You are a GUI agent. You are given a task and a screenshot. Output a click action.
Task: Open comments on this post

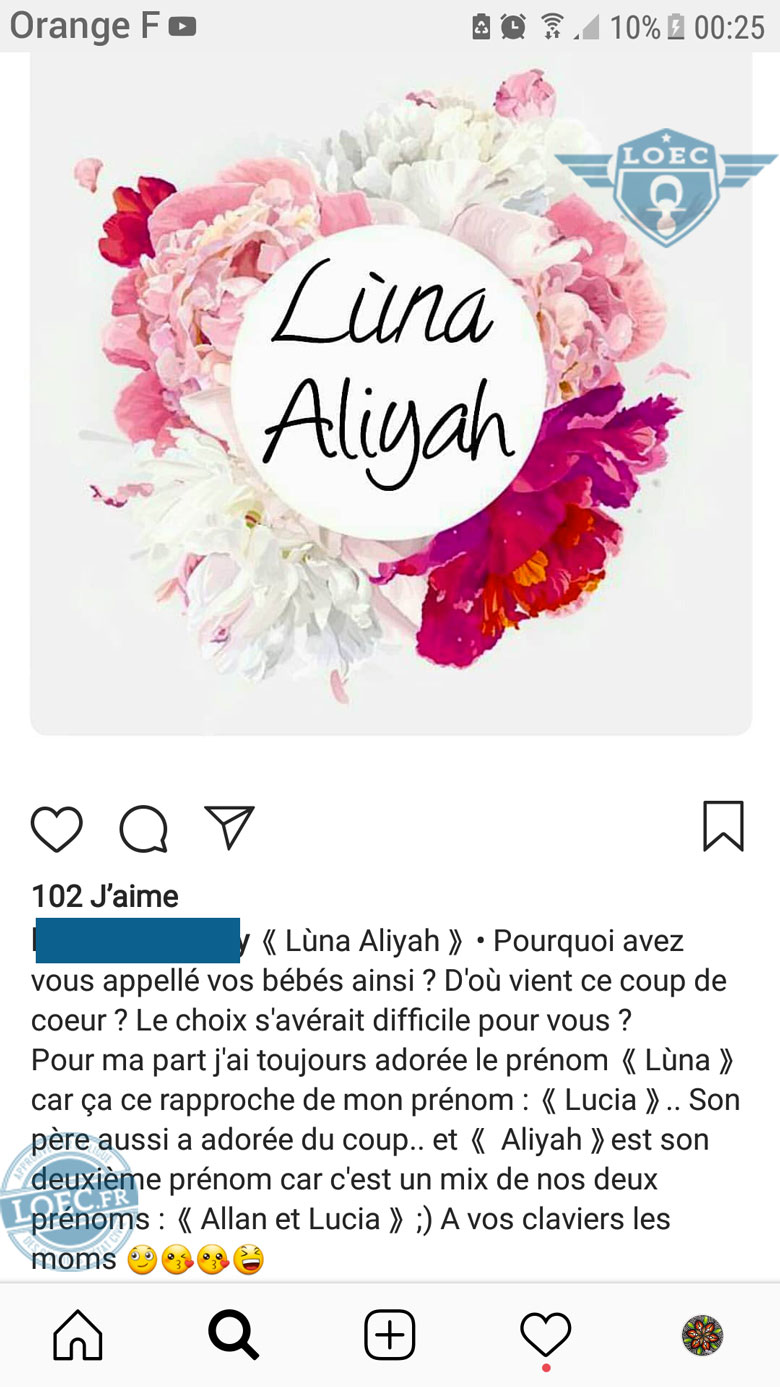point(143,828)
